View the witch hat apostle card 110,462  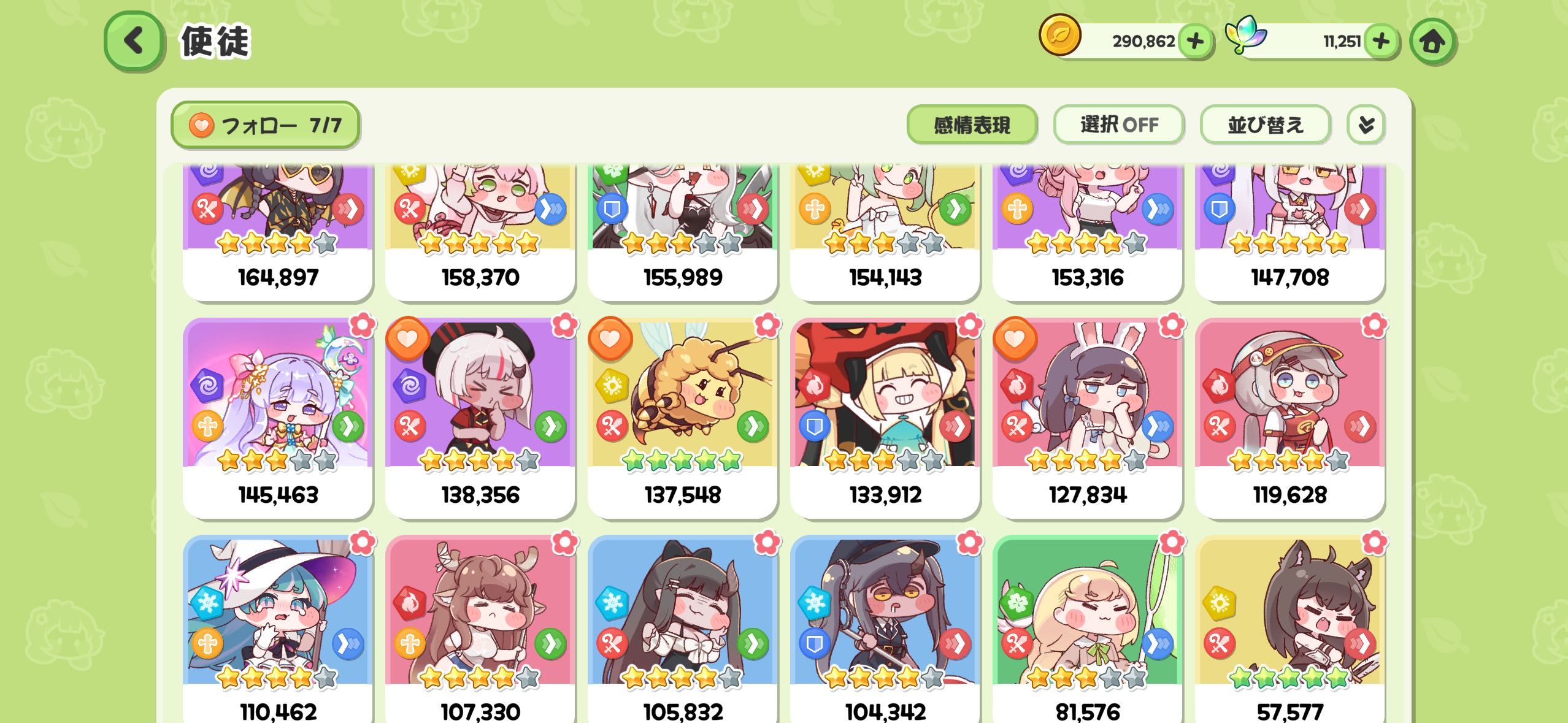pyautogui.click(x=278, y=625)
